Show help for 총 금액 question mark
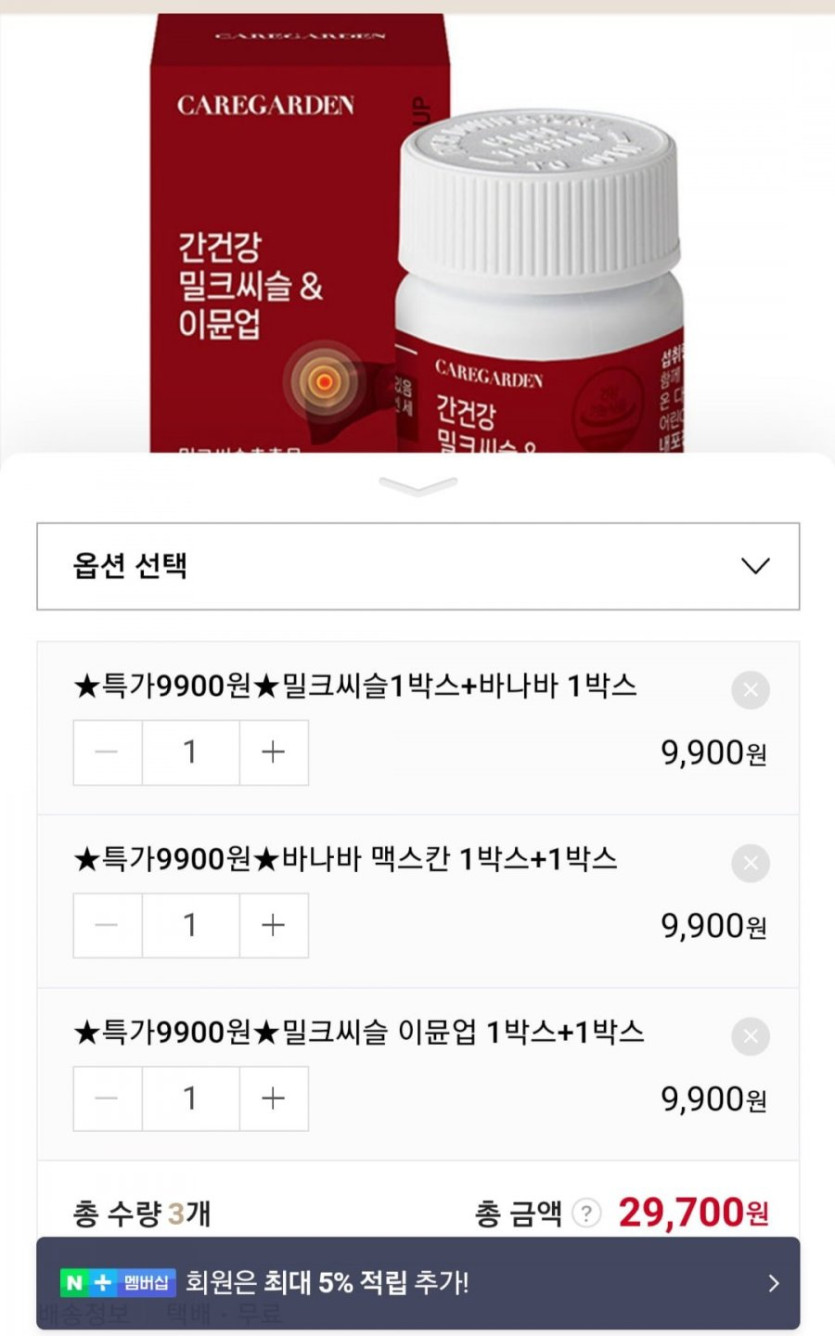This screenshot has width=835, height=1336. (x=586, y=1214)
